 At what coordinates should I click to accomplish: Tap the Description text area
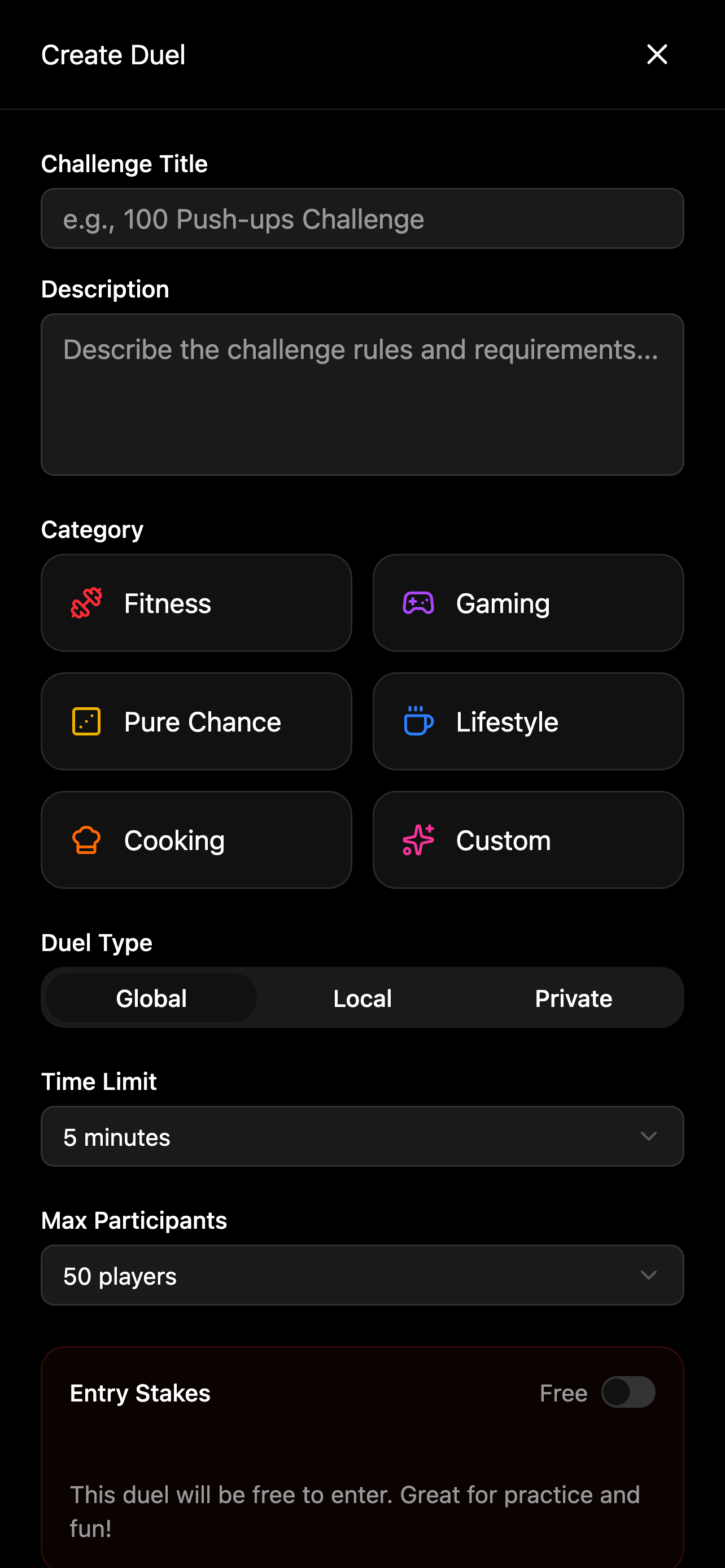(x=362, y=394)
